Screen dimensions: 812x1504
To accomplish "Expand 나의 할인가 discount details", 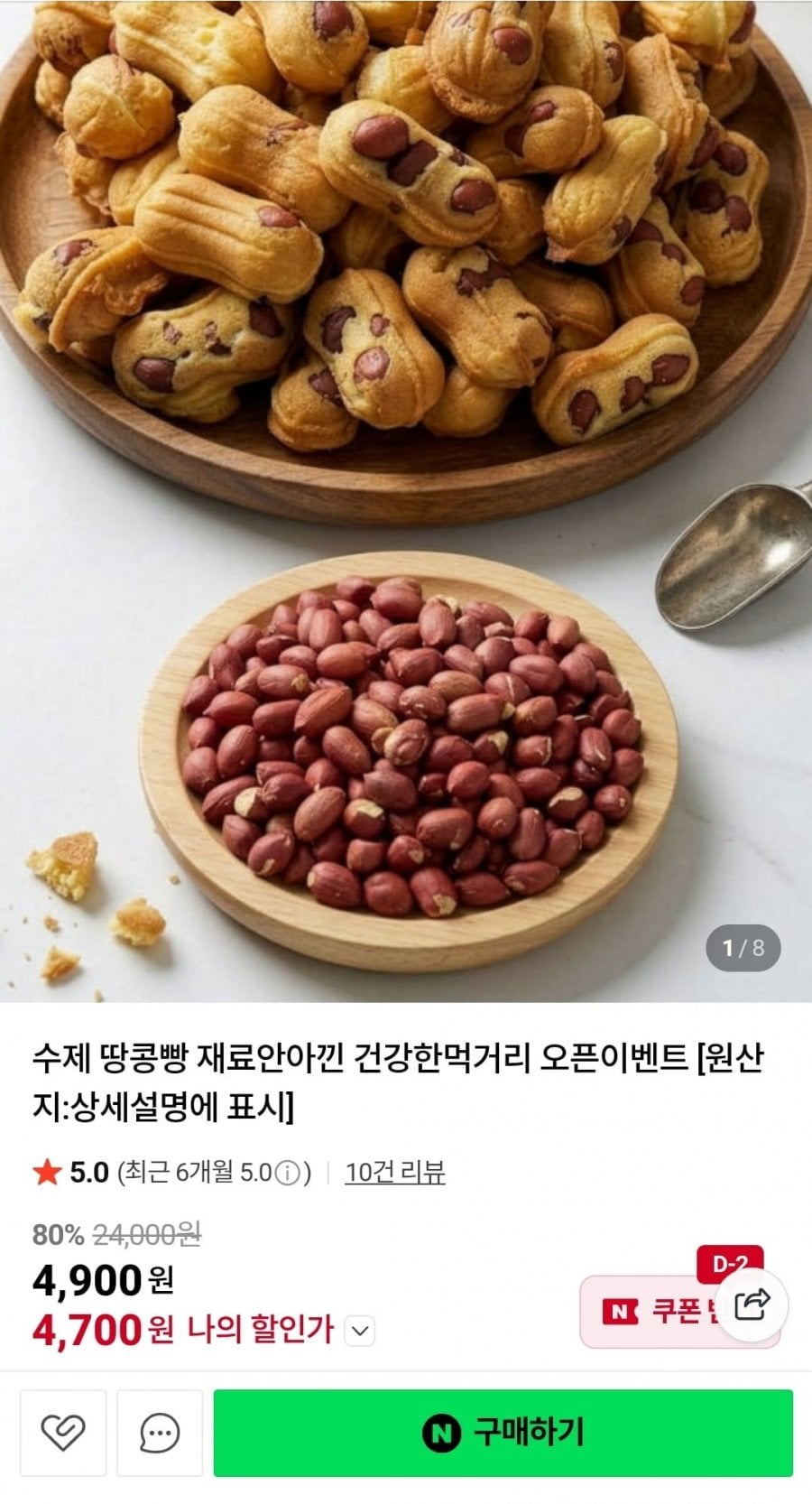I will click(360, 1331).
